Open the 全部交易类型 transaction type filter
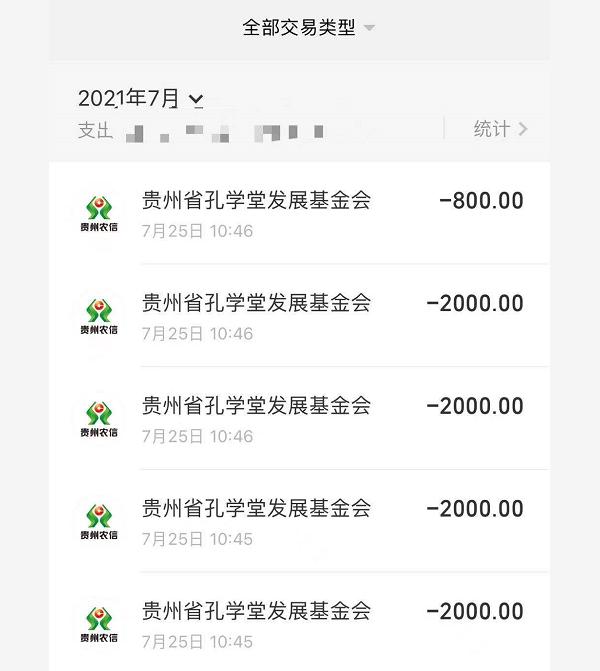 [x=307, y=28]
